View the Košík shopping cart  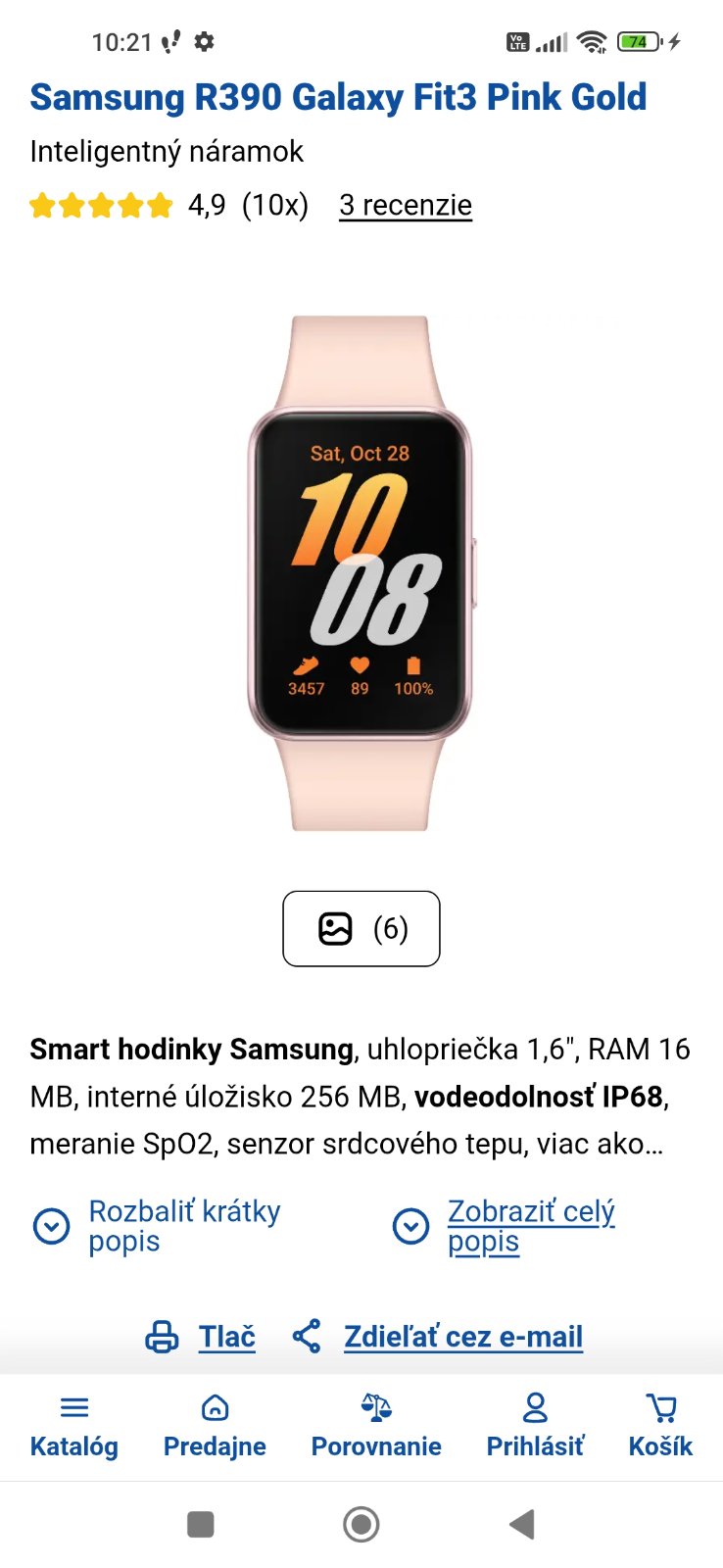pos(660,1426)
